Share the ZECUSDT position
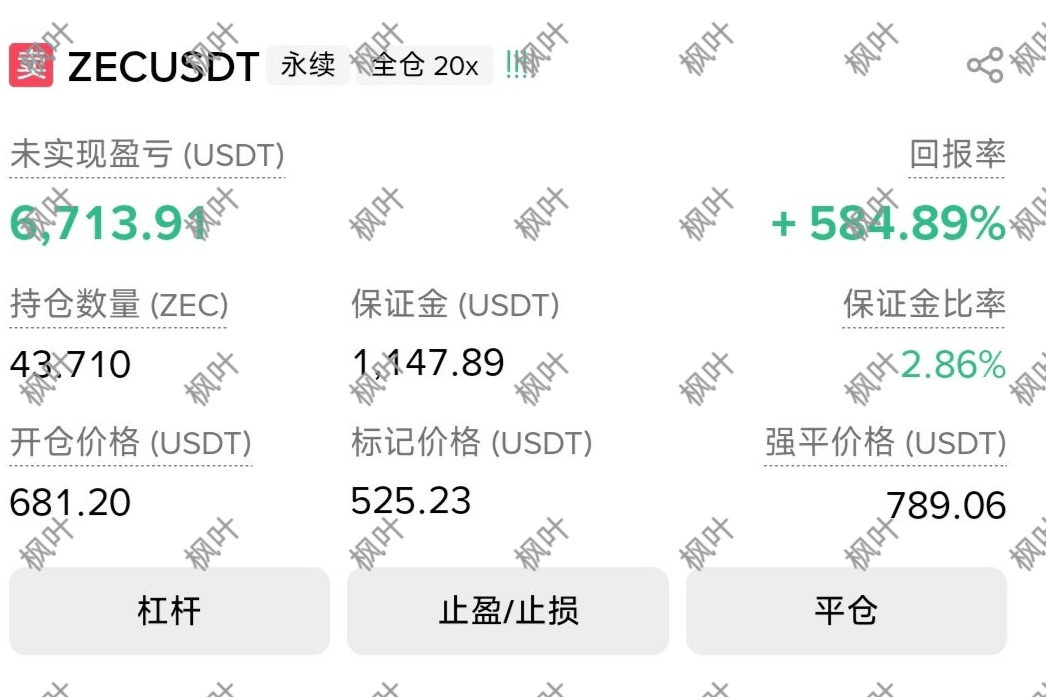The image size is (1046, 697). (x=985, y=65)
